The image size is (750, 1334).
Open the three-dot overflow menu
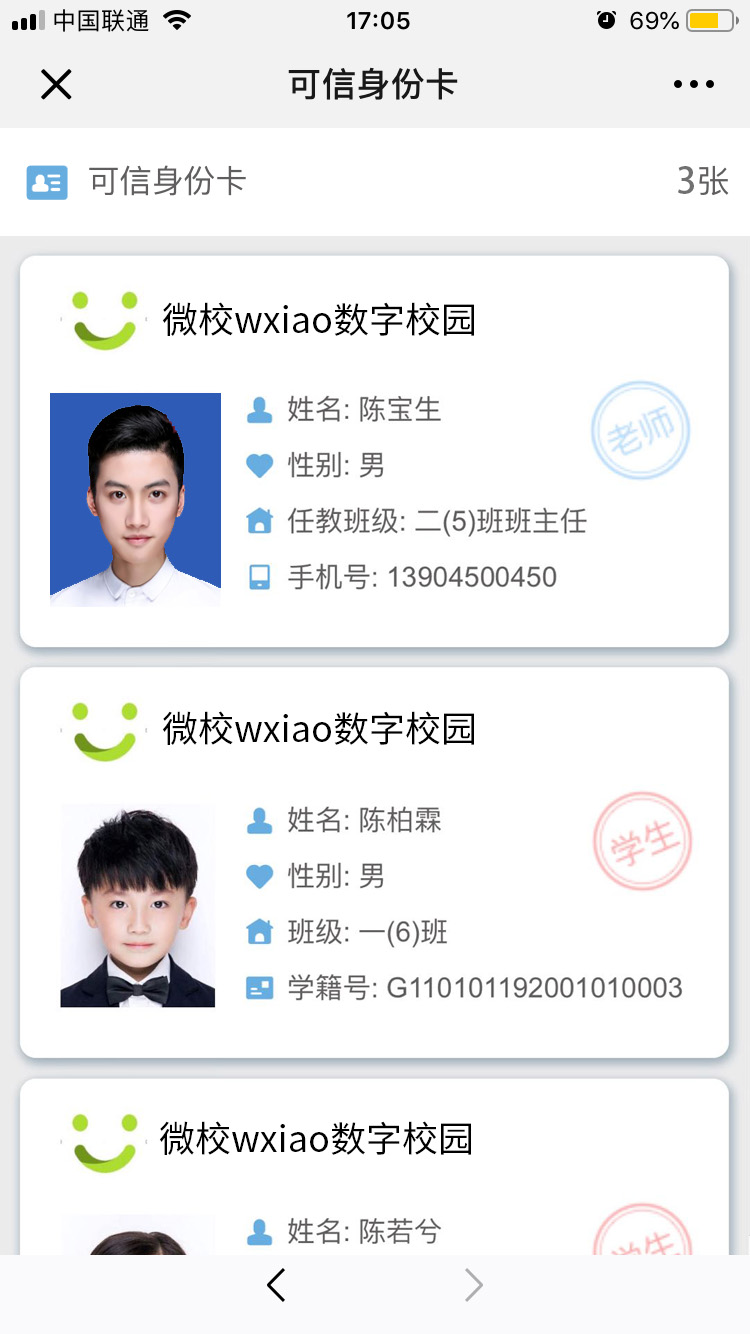[x=693, y=85]
